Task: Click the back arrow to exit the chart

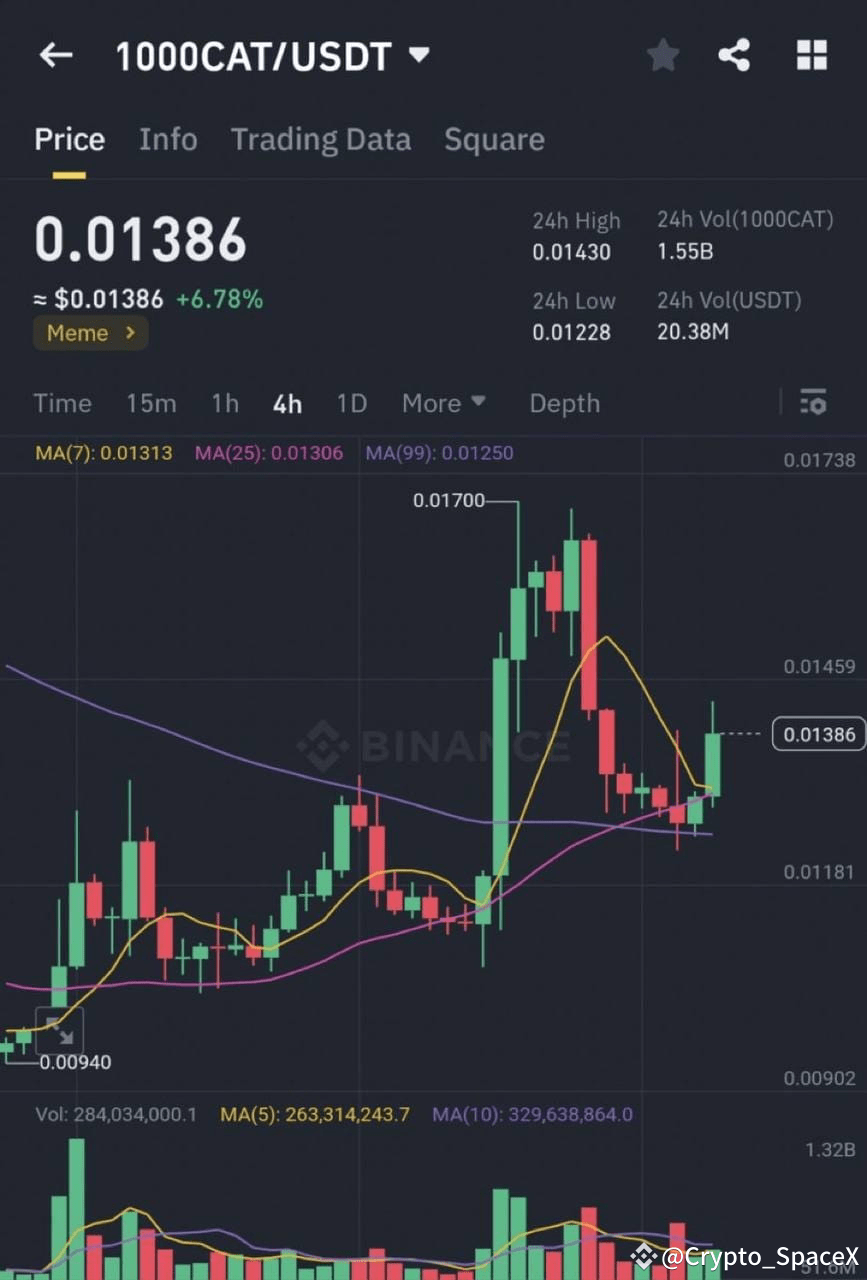Action: coord(55,55)
